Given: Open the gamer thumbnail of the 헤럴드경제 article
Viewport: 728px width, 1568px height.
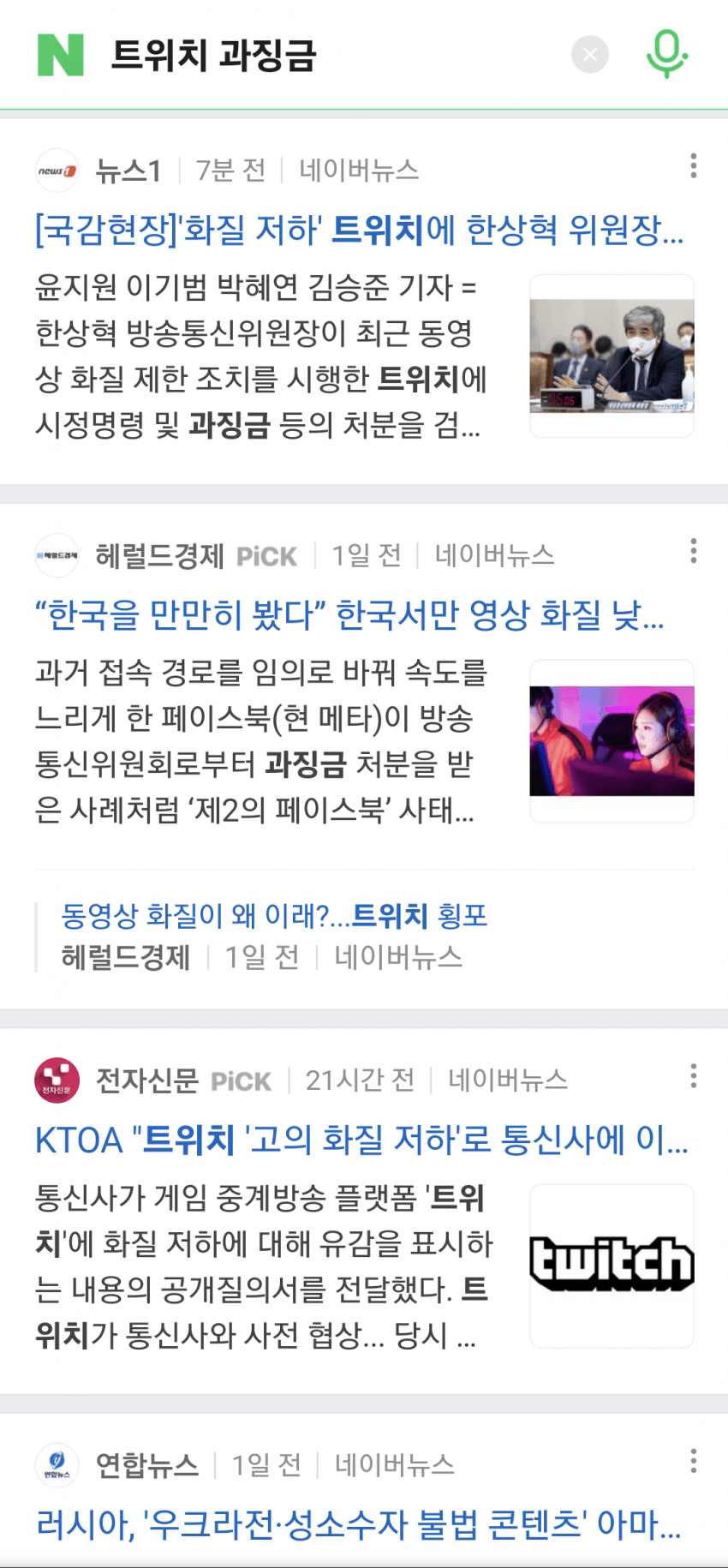Looking at the screenshot, I should pos(612,741).
